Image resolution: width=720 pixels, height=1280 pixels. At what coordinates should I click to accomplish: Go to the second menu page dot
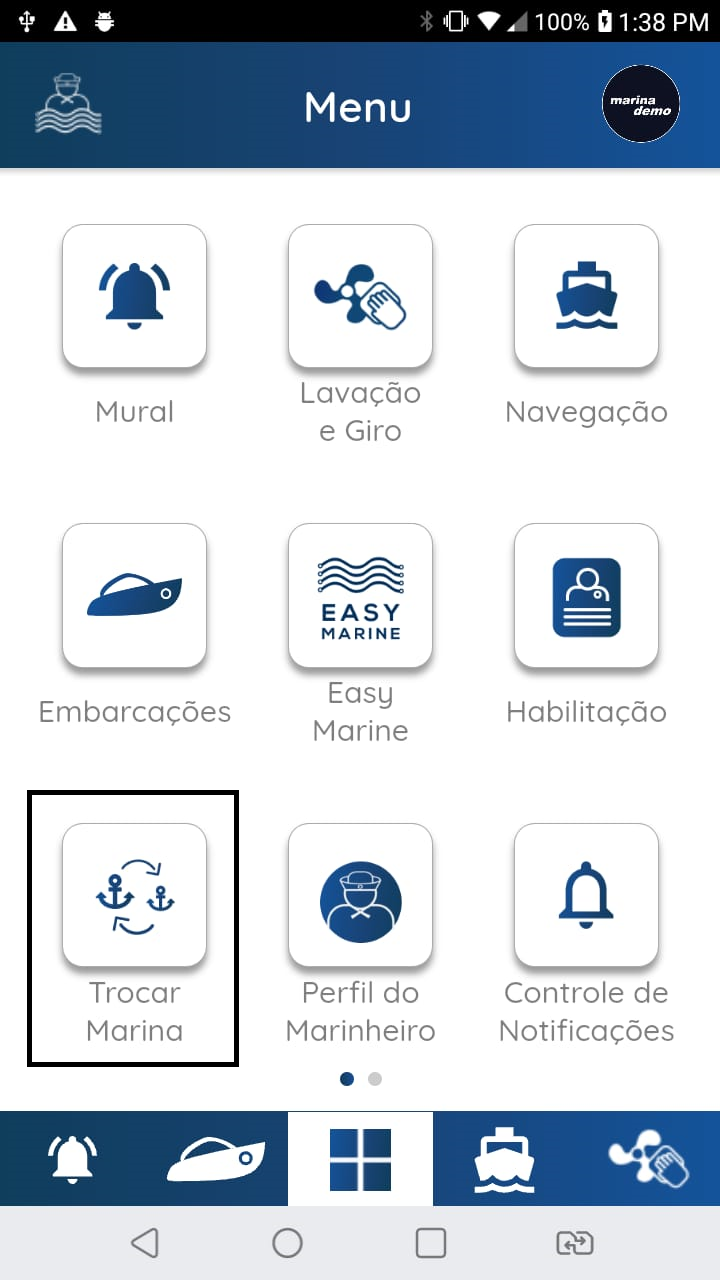click(375, 1079)
